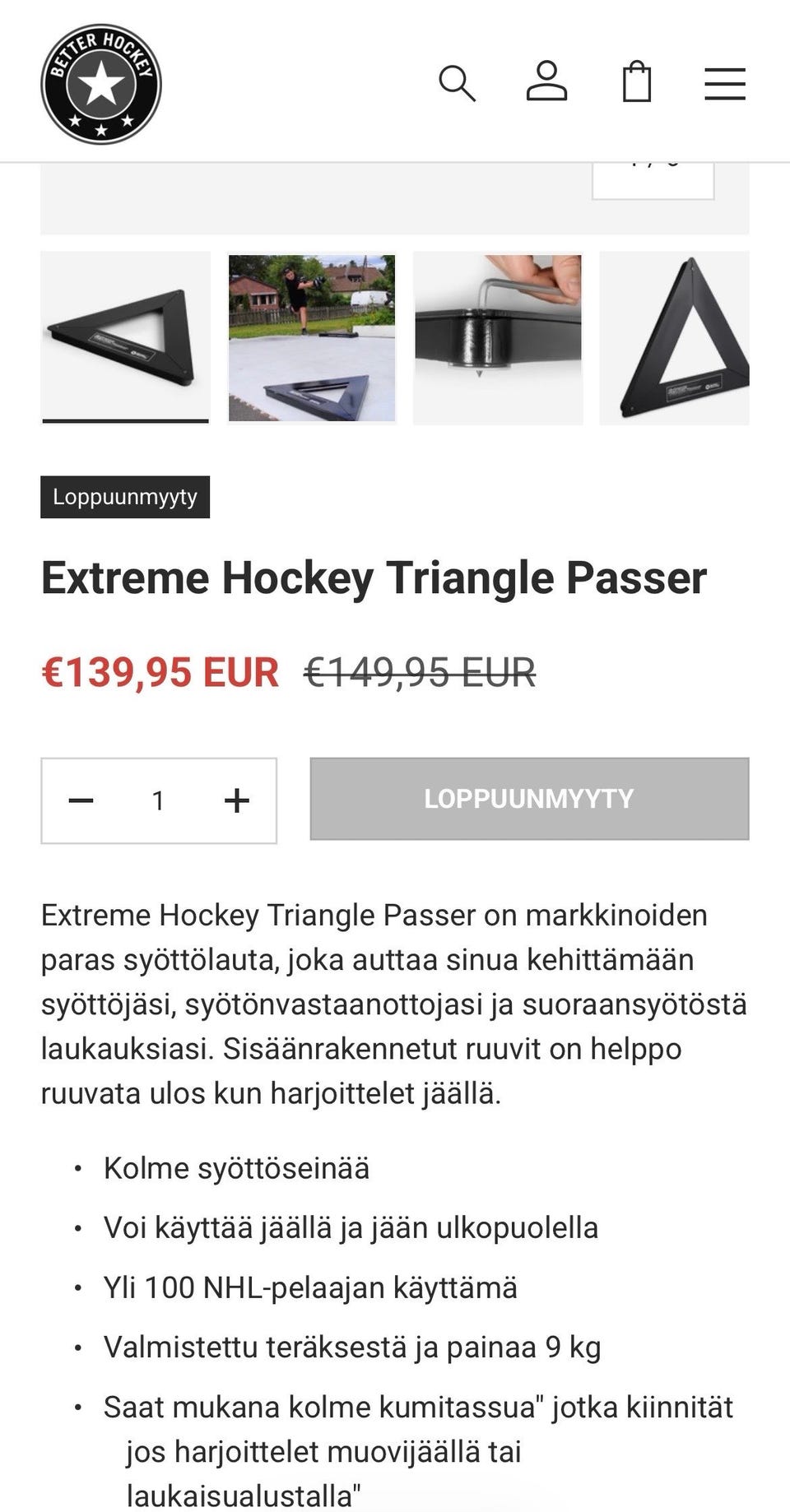Viewport: 790px width, 1512px height.
Task: Increase quantity with the plus button
Action: [x=237, y=800]
